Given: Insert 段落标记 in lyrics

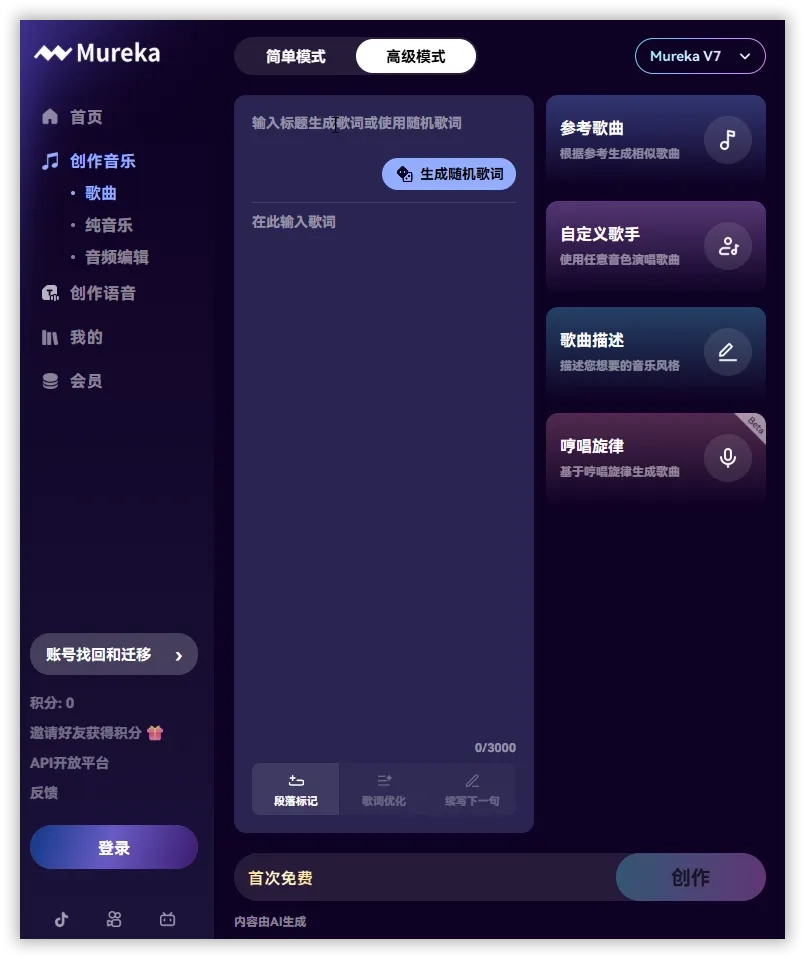Looking at the screenshot, I should 296,789.
